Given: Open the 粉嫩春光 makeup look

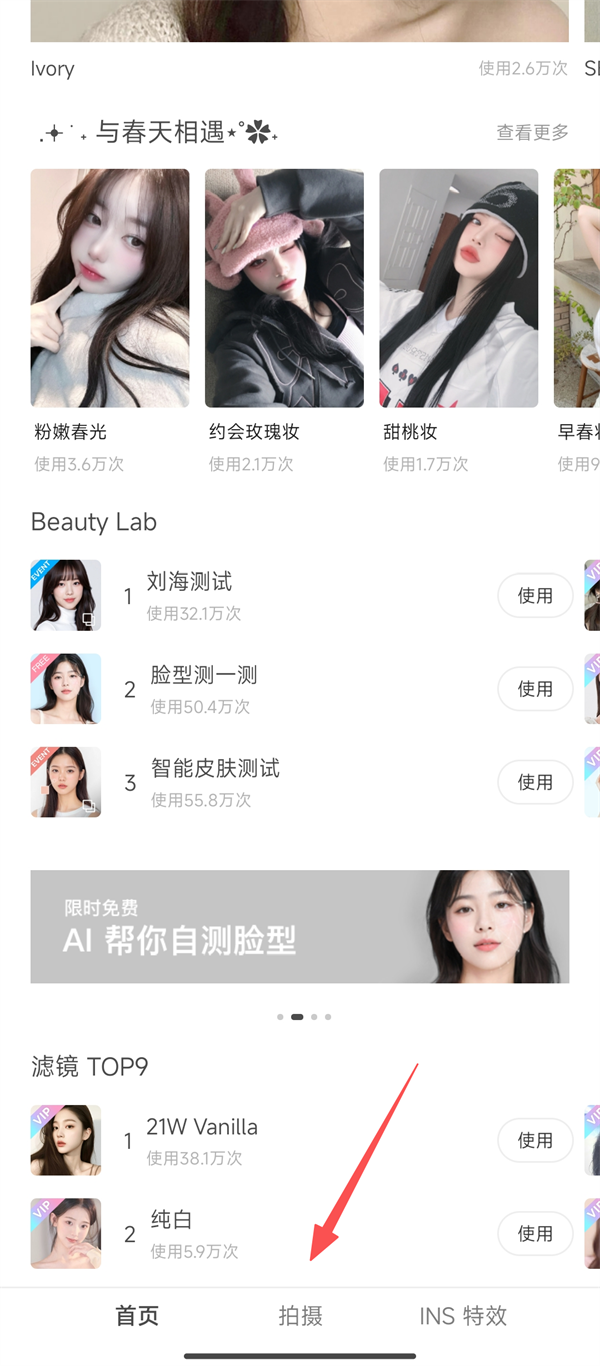Looking at the screenshot, I should coord(110,288).
